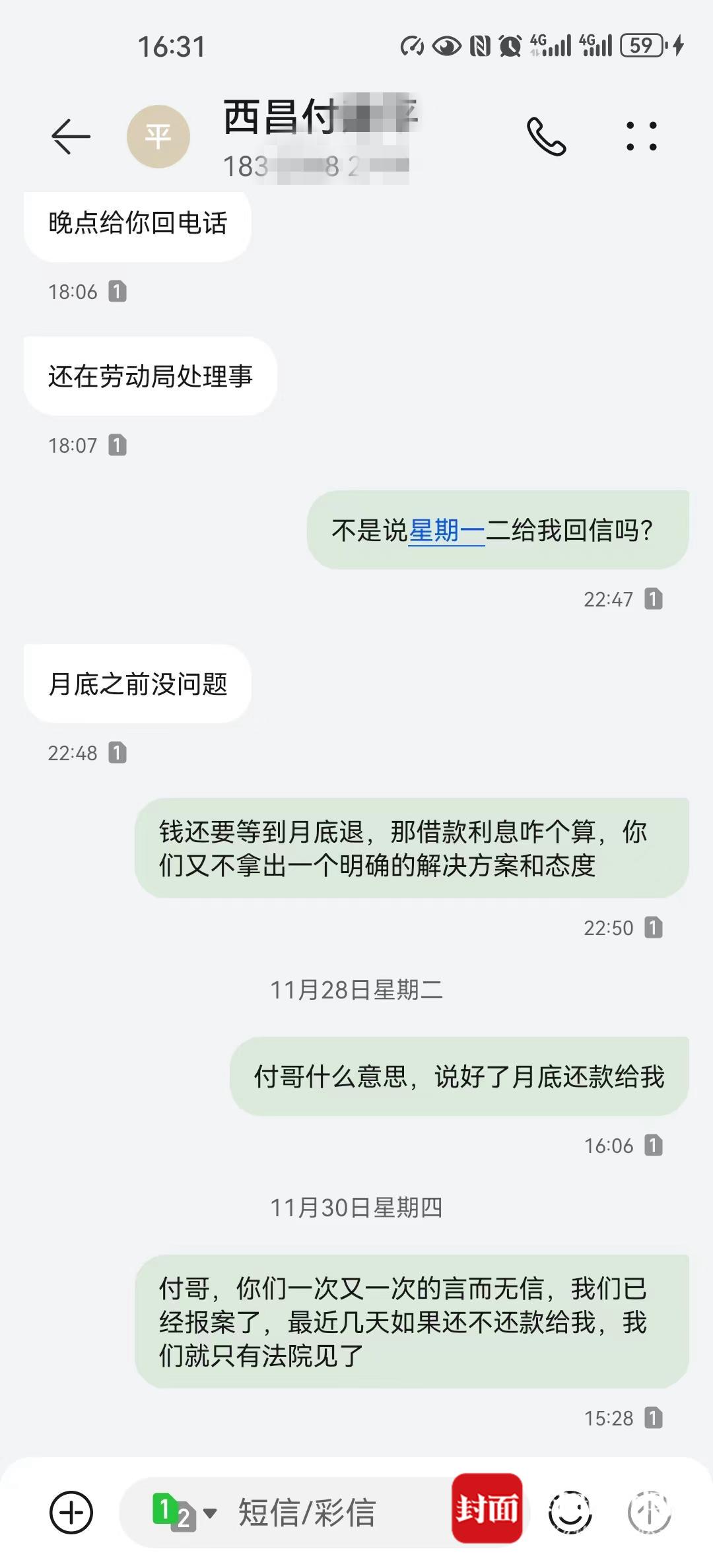Open the contact avatar labeled 平
The image size is (713, 1568).
158,137
